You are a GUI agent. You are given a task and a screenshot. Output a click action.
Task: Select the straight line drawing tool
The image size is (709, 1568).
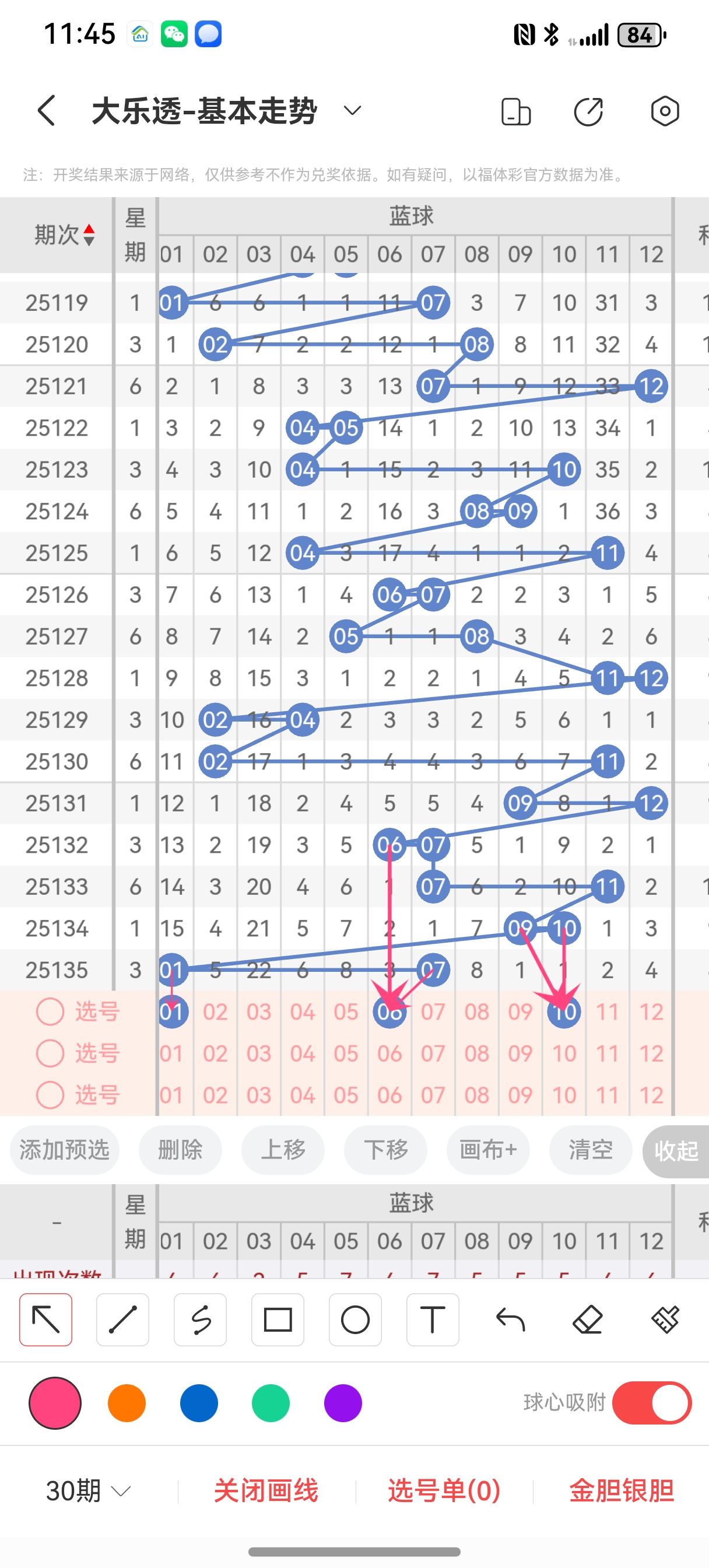[123, 1319]
